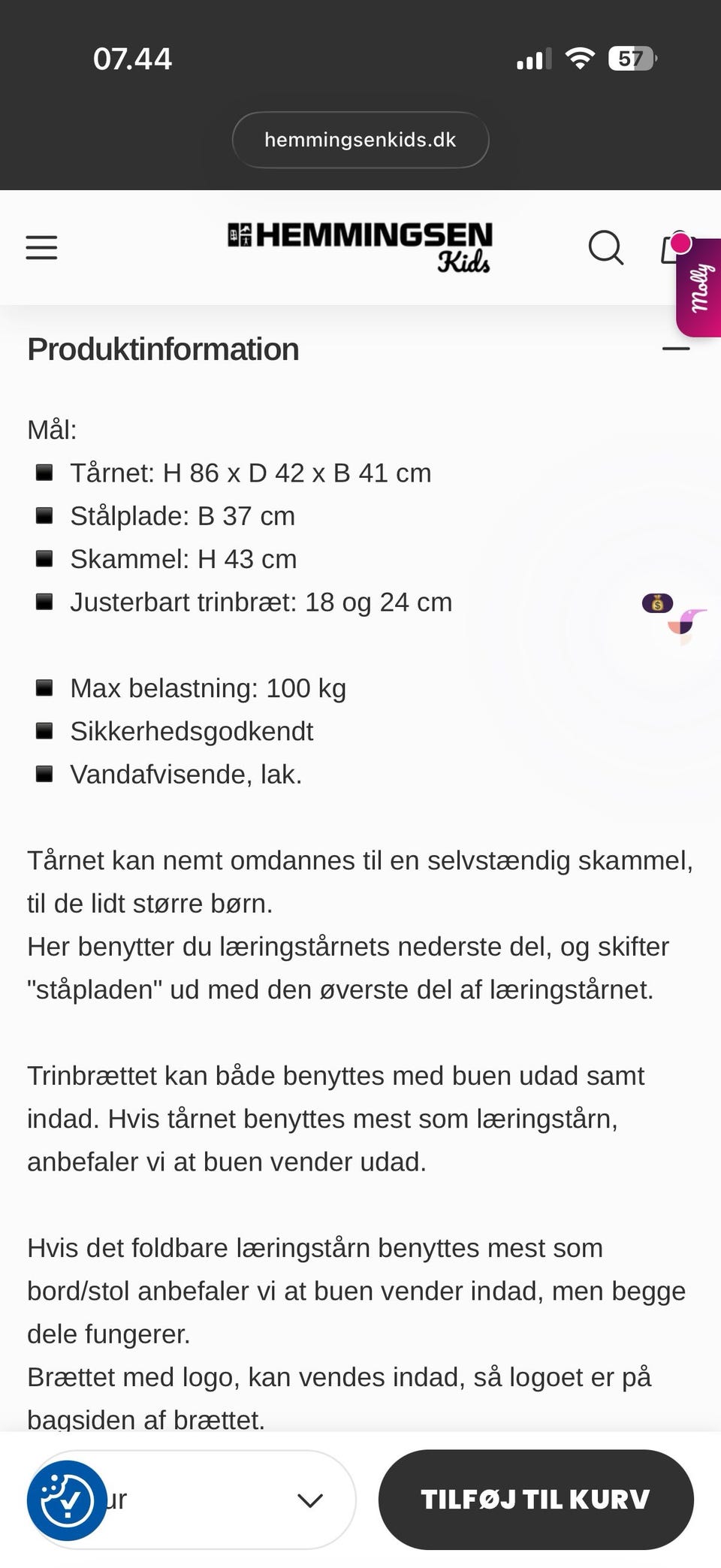Click the blue cookie consent icon

point(67,1500)
